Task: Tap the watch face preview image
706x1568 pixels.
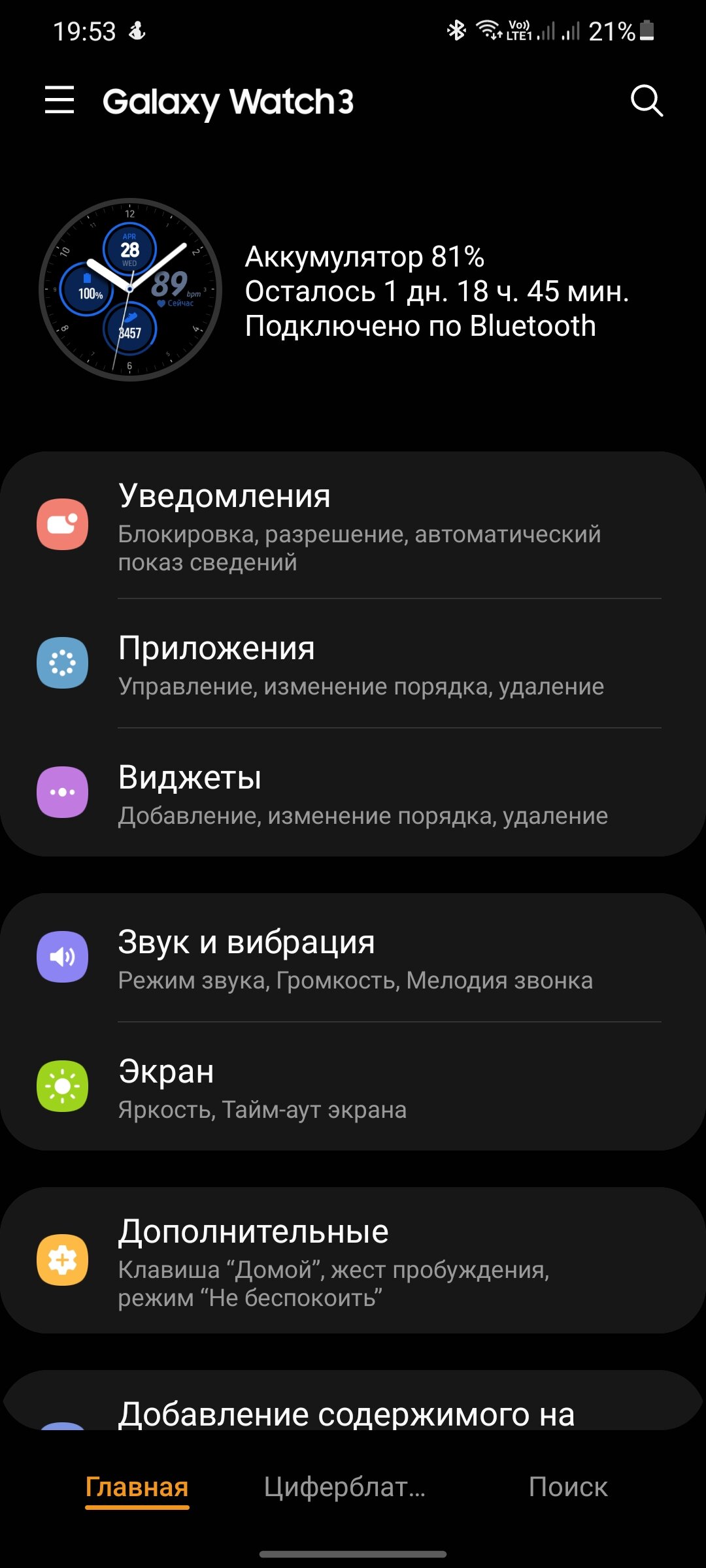Action: [130, 289]
